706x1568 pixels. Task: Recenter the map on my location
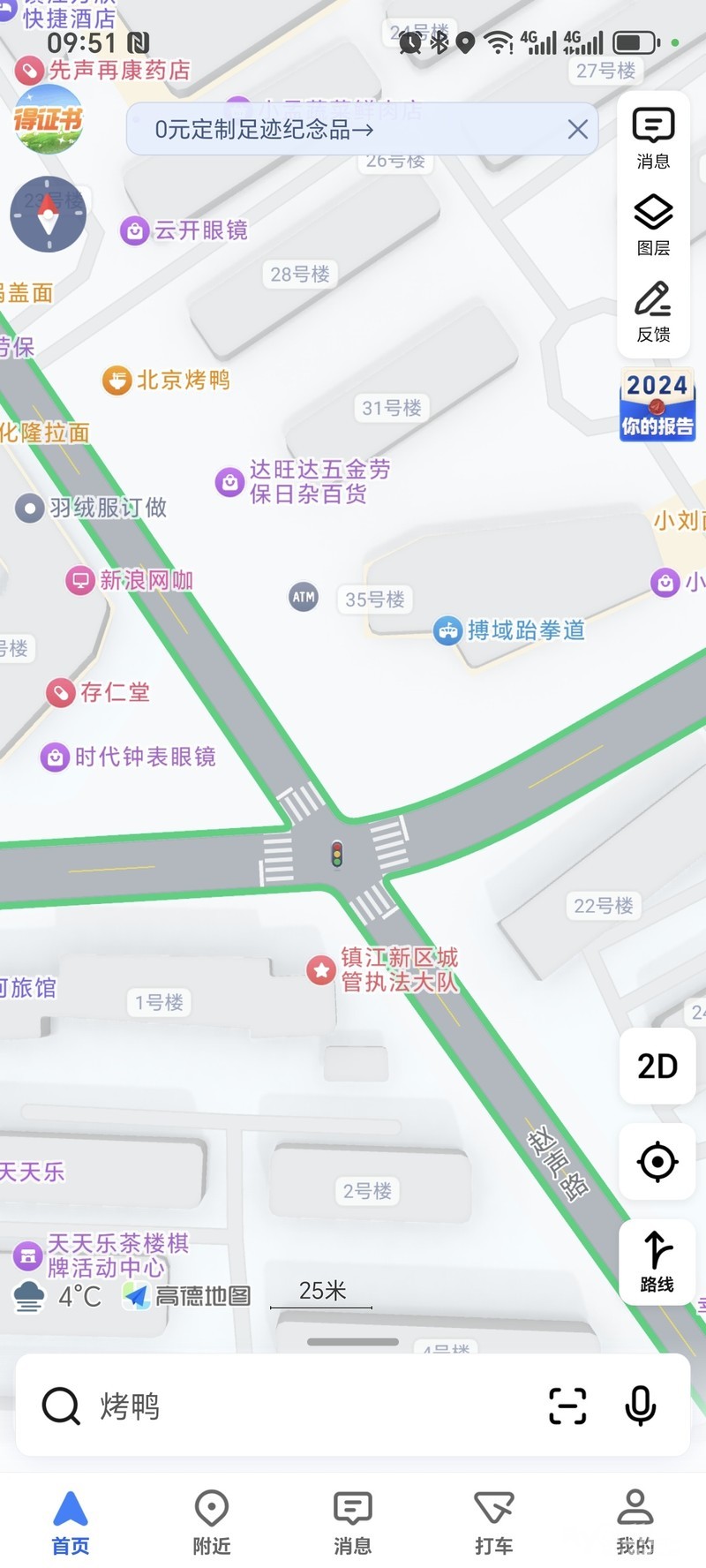tap(657, 1161)
